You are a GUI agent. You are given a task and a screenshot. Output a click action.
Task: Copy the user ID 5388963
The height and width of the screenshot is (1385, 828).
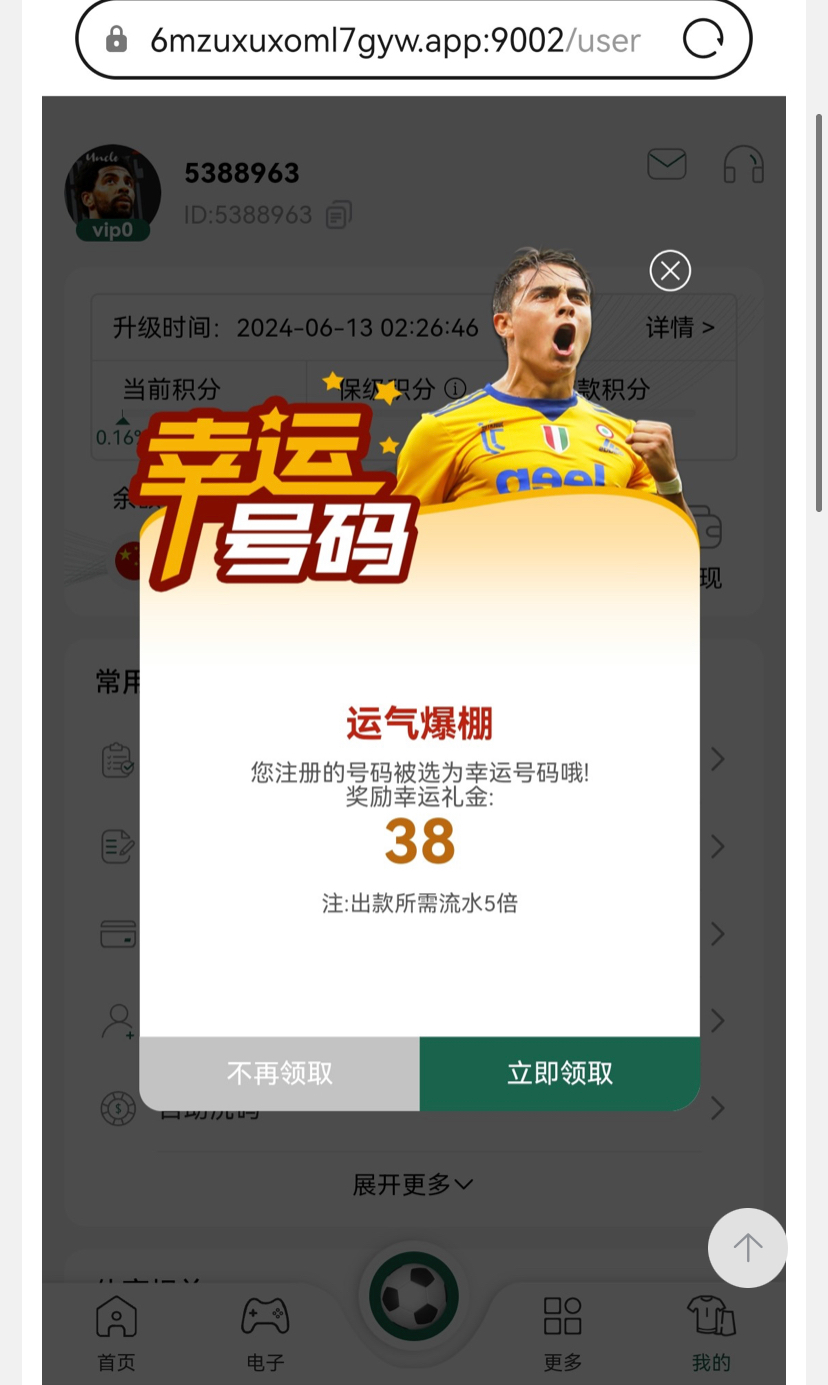[x=339, y=214]
